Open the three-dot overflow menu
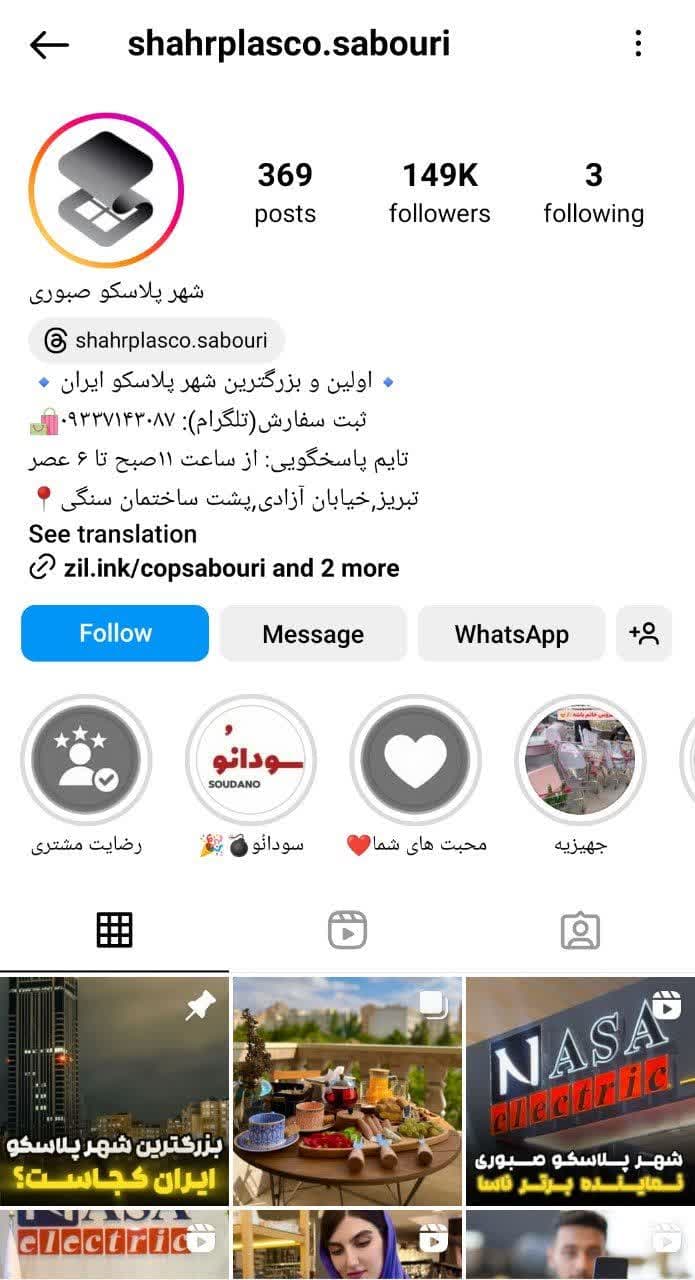The height and width of the screenshot is (1280, 695). 638,43
